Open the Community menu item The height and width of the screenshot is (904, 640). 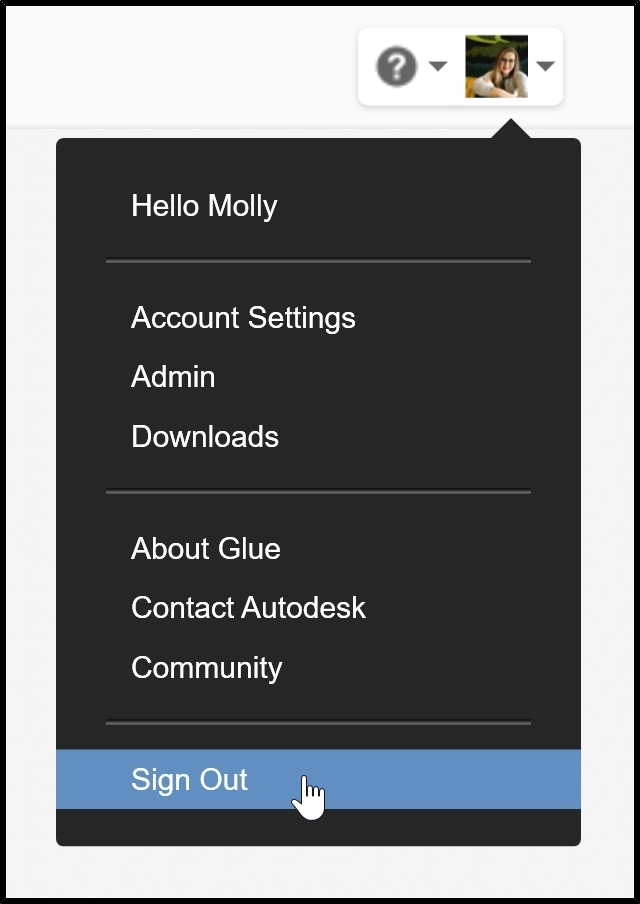click(x=207, y=668)
